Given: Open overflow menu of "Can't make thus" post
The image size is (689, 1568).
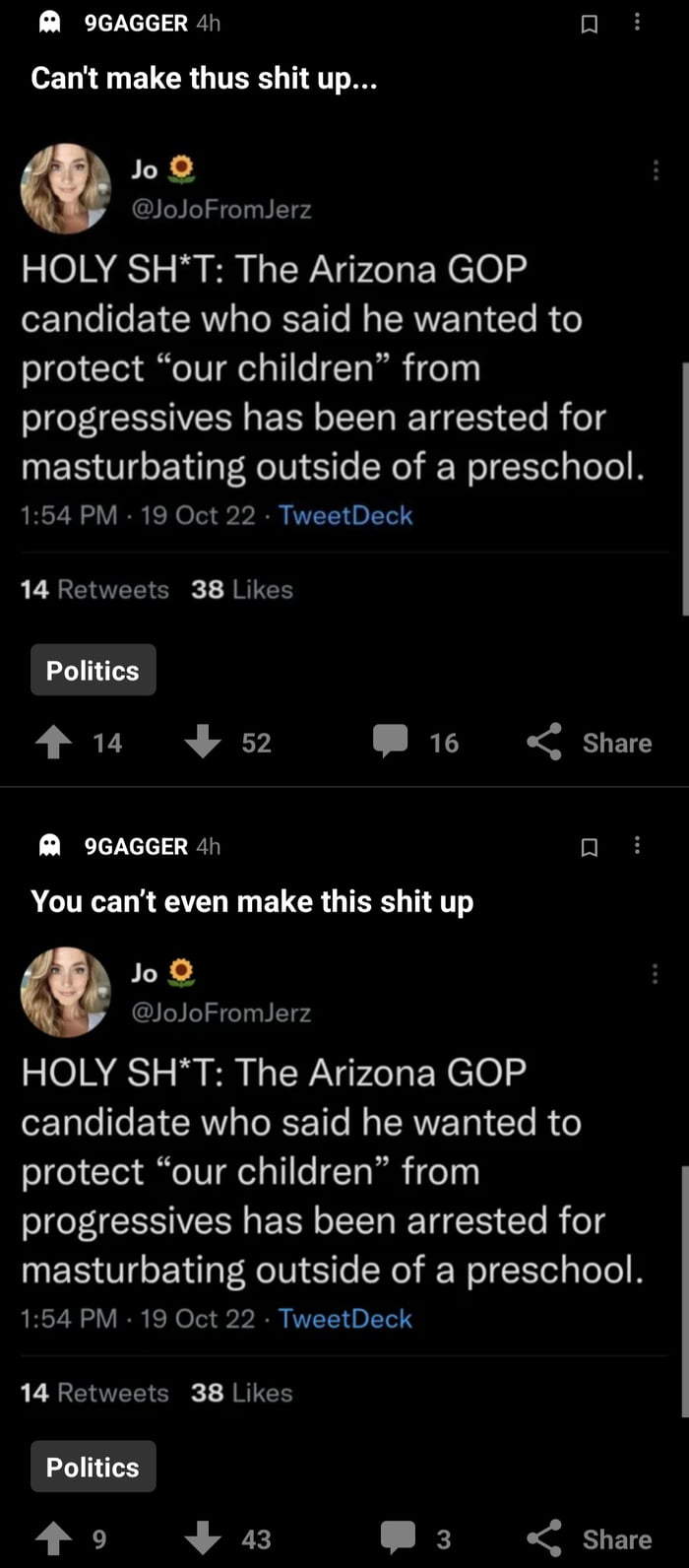Looking at the screenshot, I should pos(638,22).
